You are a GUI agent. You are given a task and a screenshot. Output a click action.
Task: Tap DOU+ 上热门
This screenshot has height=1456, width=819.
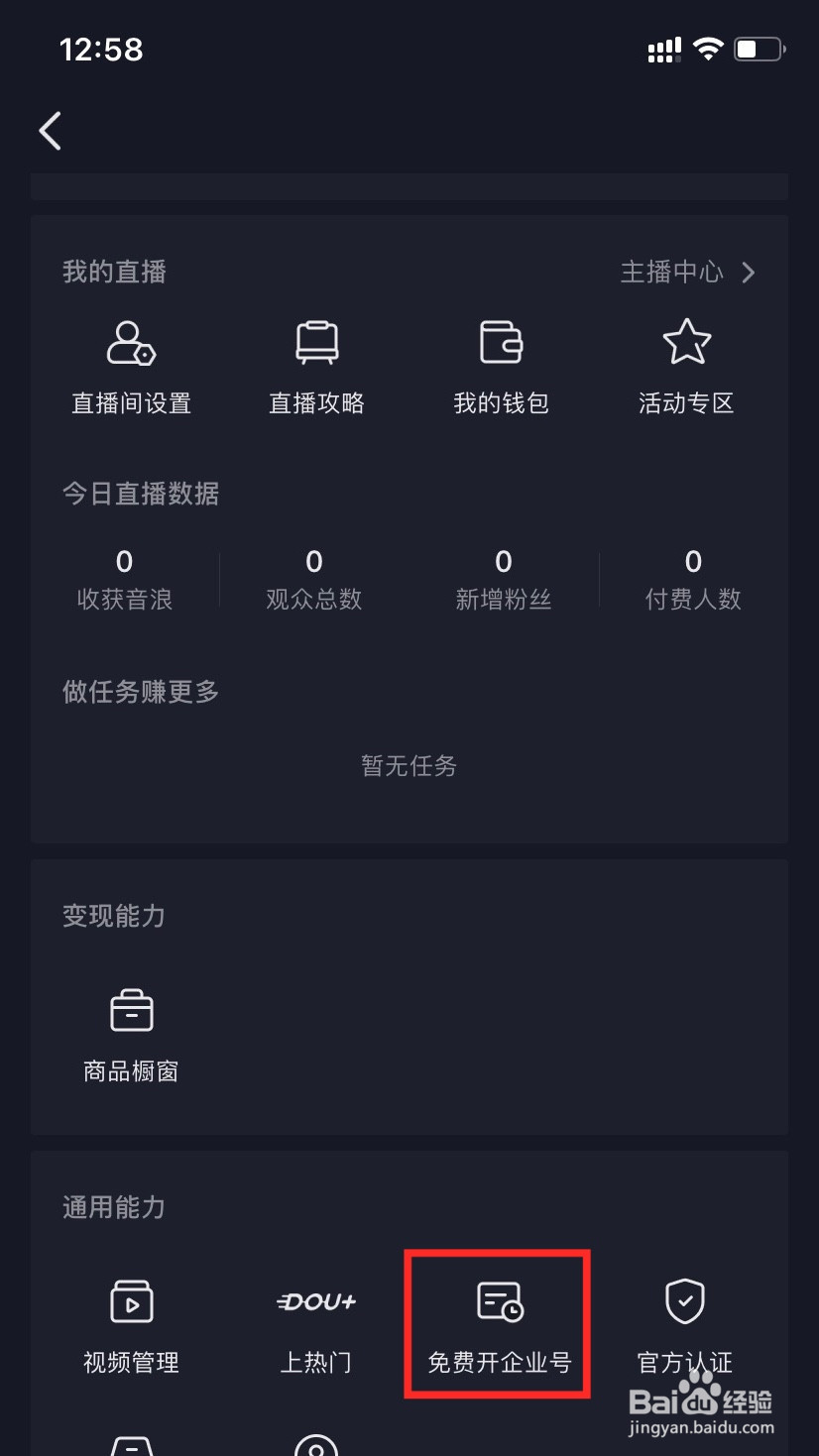point(316,1327)
